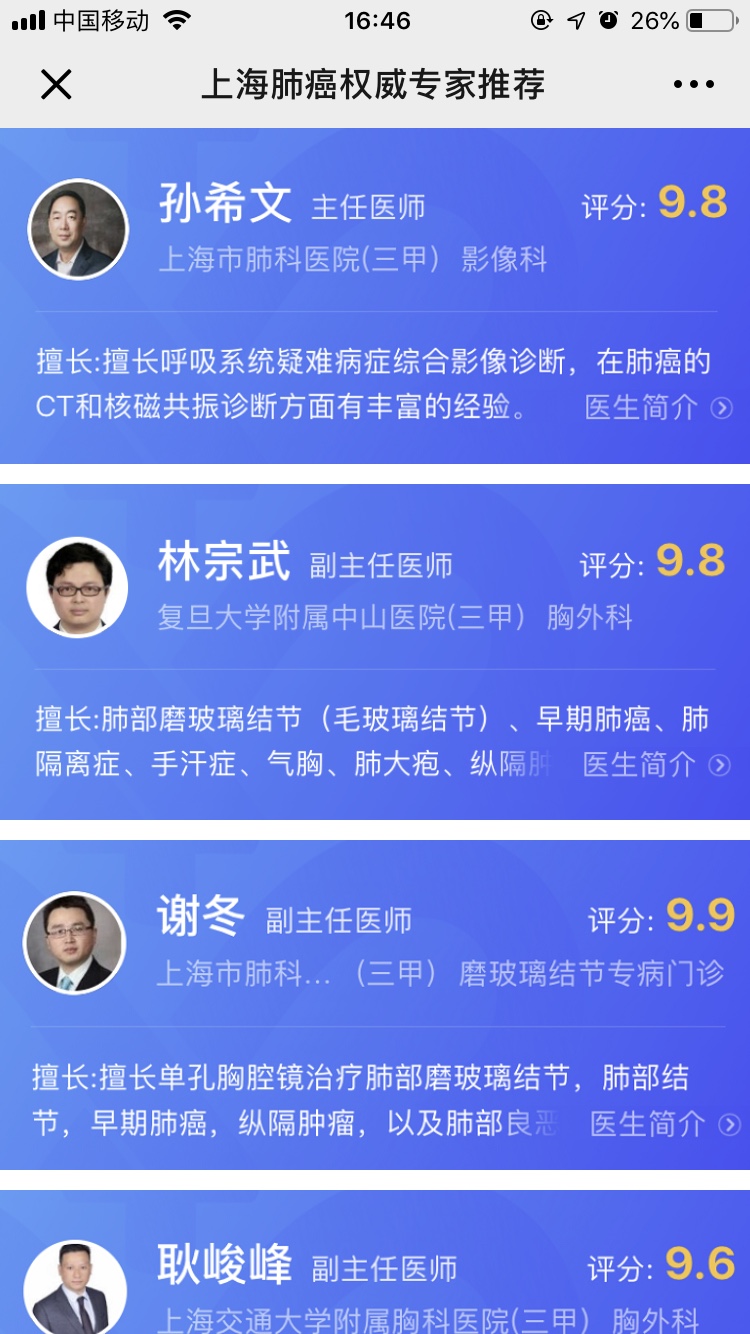750x1334 pixels.
Task: Open the three-dot overflow menu
Action: click(694, 85)
